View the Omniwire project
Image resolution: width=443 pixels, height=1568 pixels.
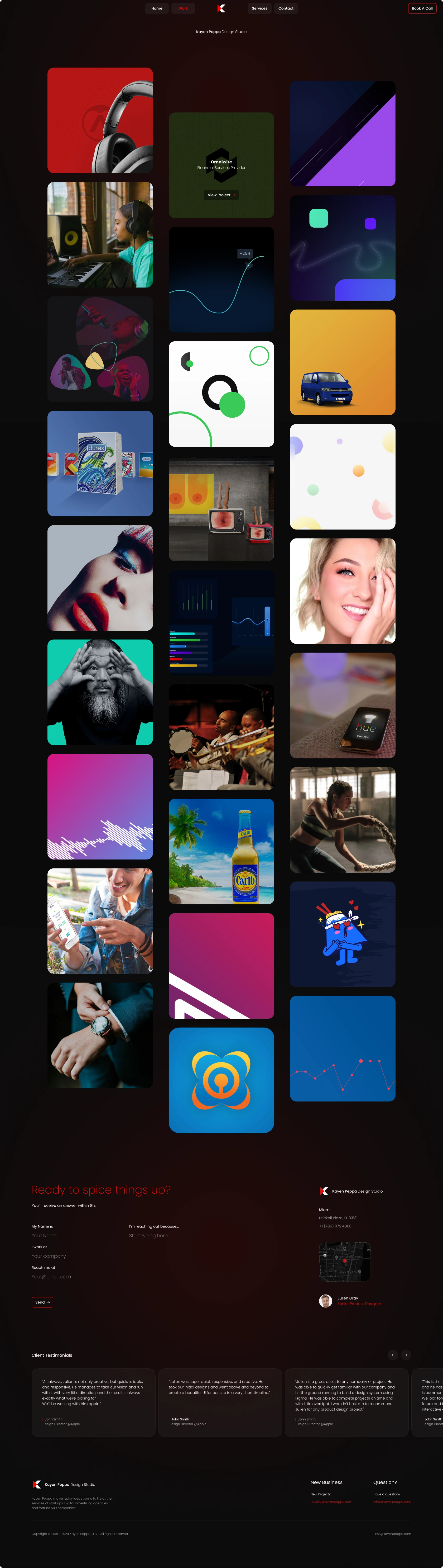[x=221, y=195]
